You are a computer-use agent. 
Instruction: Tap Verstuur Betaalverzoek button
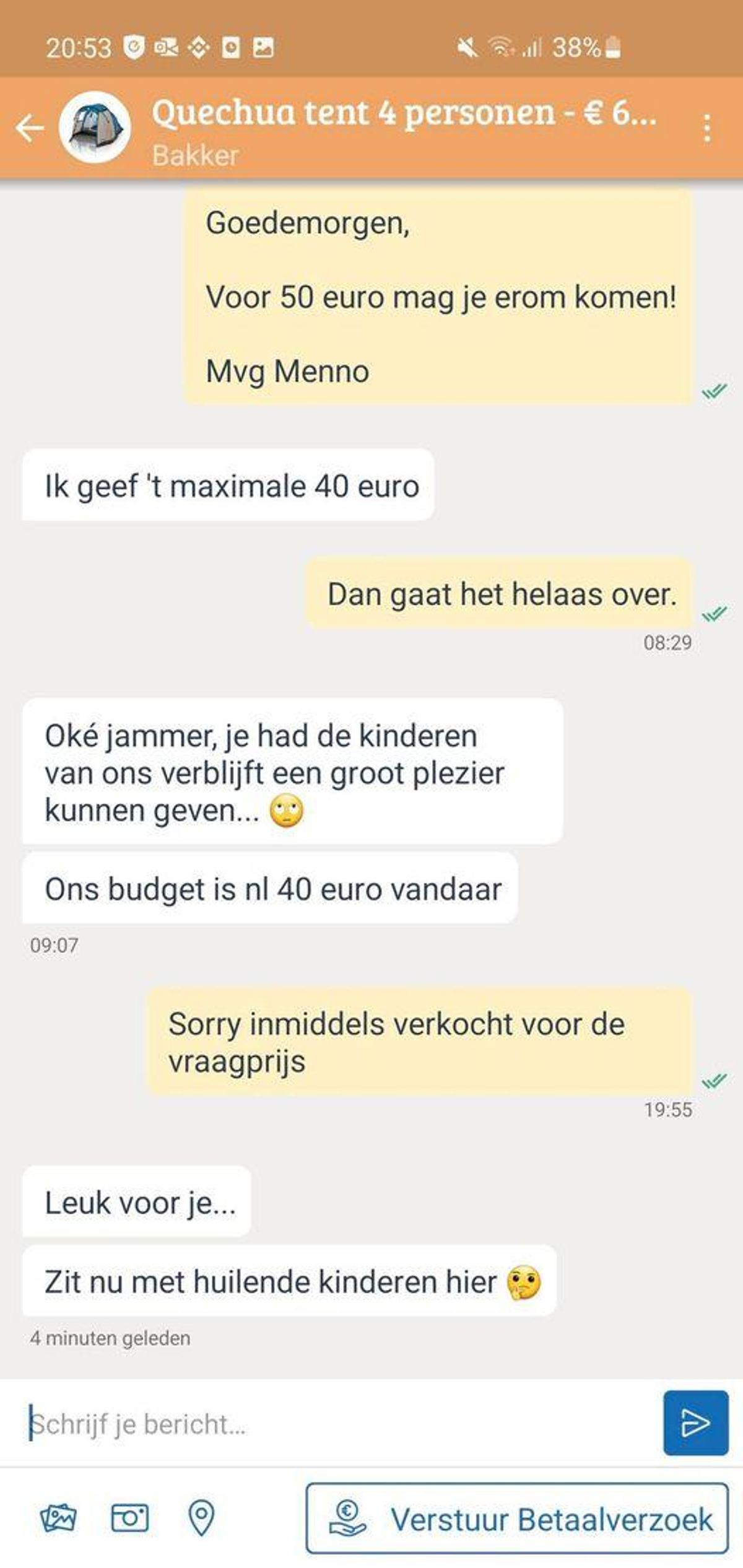(x=517, y=1518)
